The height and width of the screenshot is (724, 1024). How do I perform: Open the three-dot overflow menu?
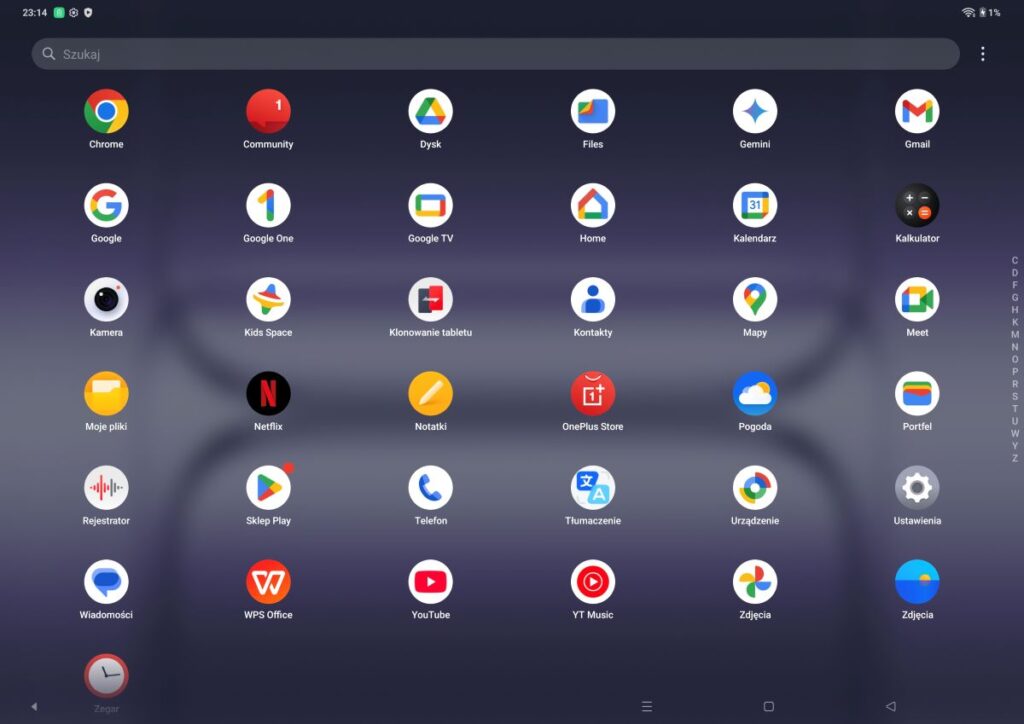[x=983, y=54]
